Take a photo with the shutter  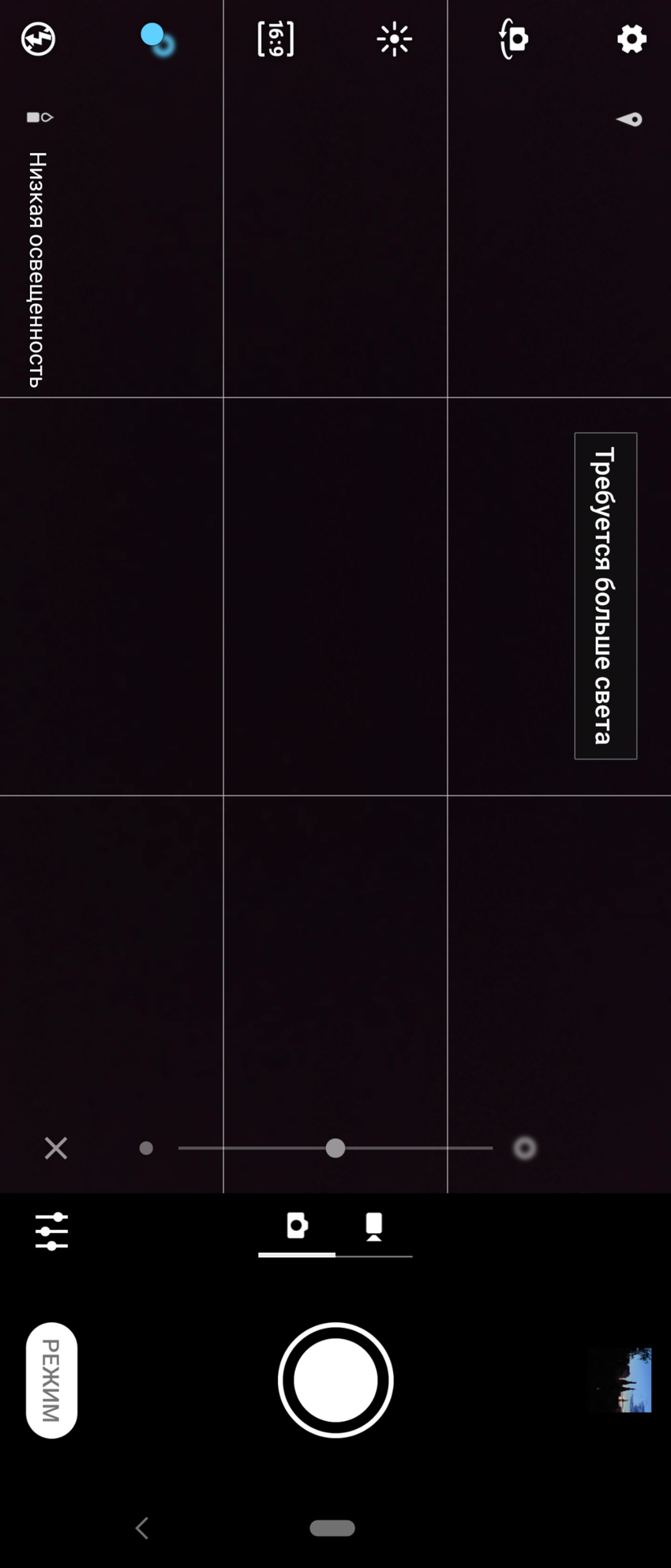(x=335, y=1380)
